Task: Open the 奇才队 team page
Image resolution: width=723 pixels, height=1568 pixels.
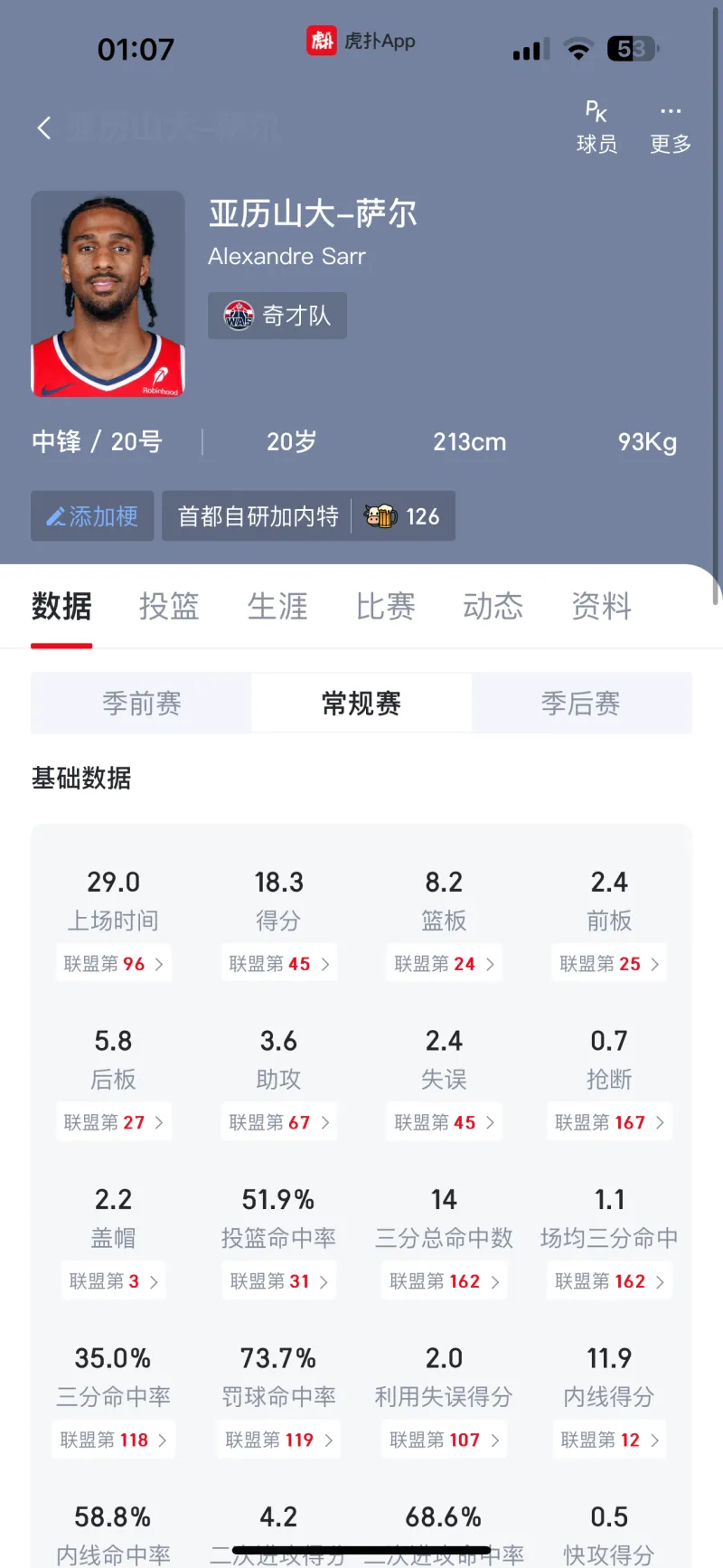Action: tap(277, 316)
